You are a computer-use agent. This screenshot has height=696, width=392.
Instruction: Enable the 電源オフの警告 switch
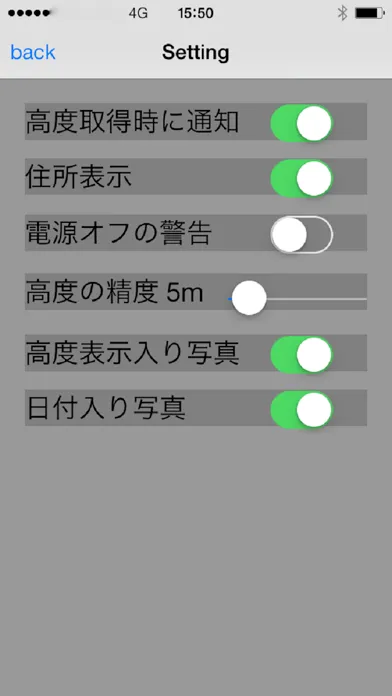click(301, 234)
